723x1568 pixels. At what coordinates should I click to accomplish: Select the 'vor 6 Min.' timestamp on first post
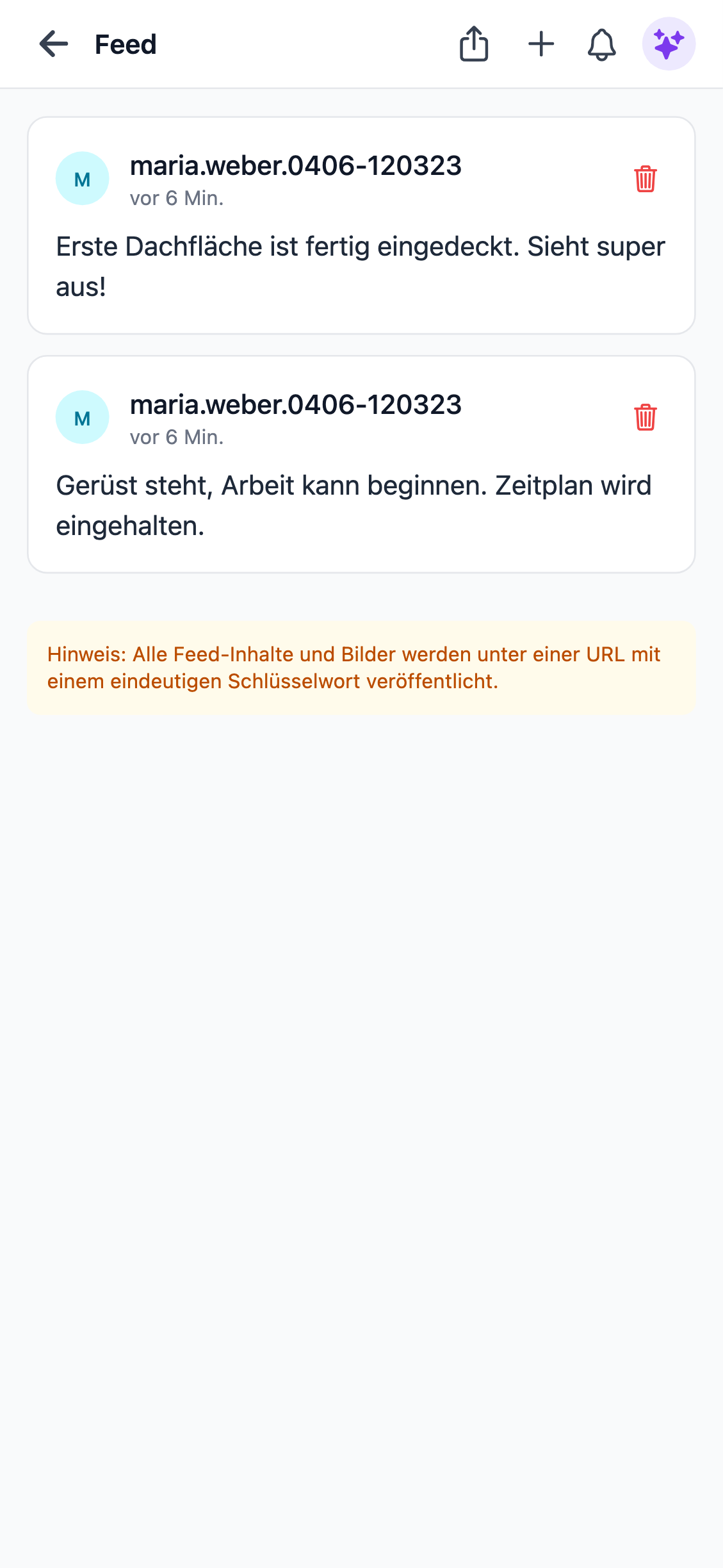[x=177, y=198]
